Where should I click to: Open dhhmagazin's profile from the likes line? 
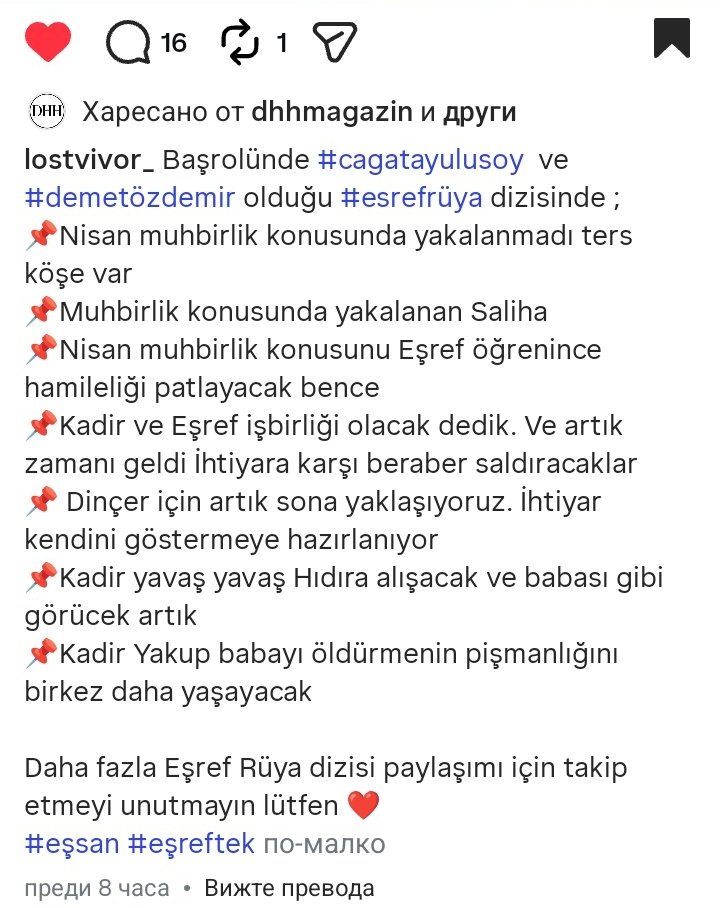(332, 112)
